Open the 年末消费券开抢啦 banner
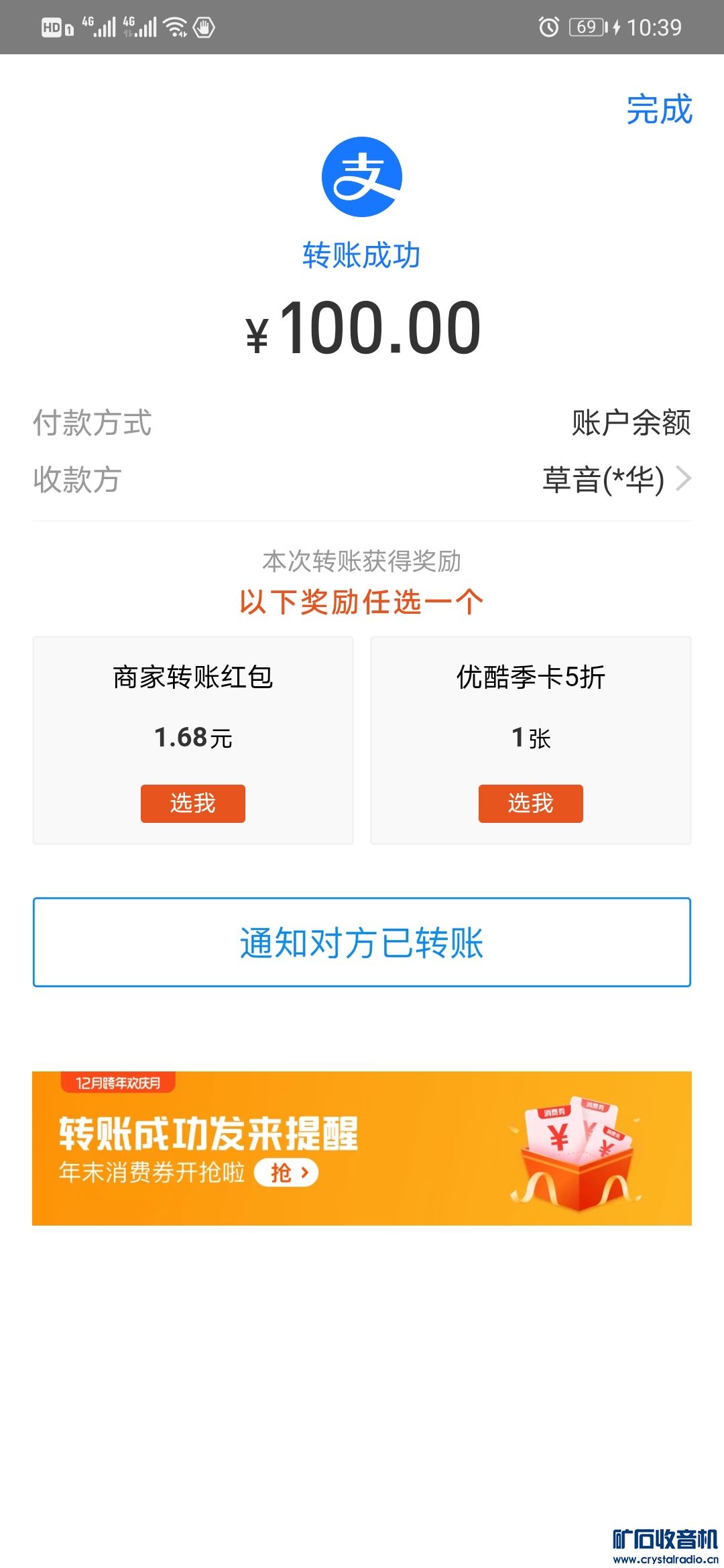The image size is (724, 1568). click(362, 1149)
